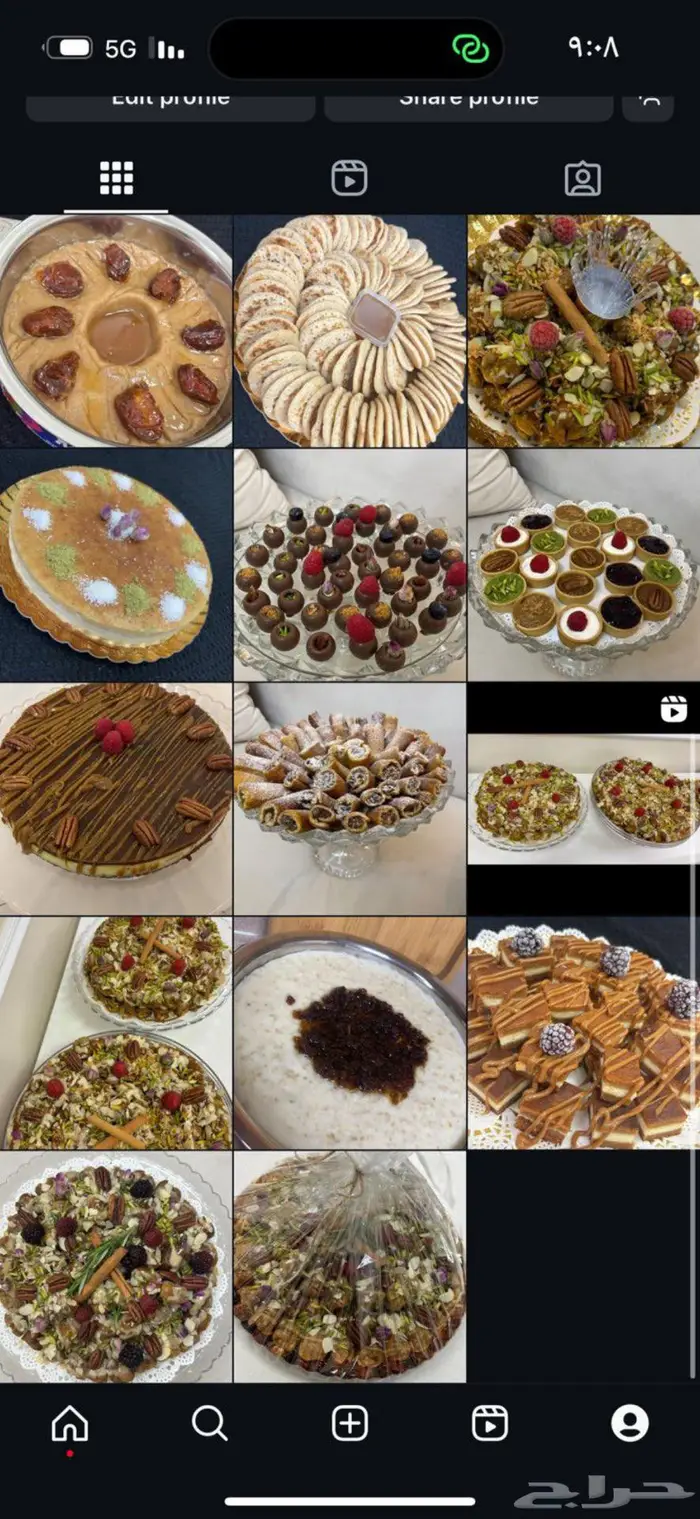Open the post with dates in sauce

point(116,331)
